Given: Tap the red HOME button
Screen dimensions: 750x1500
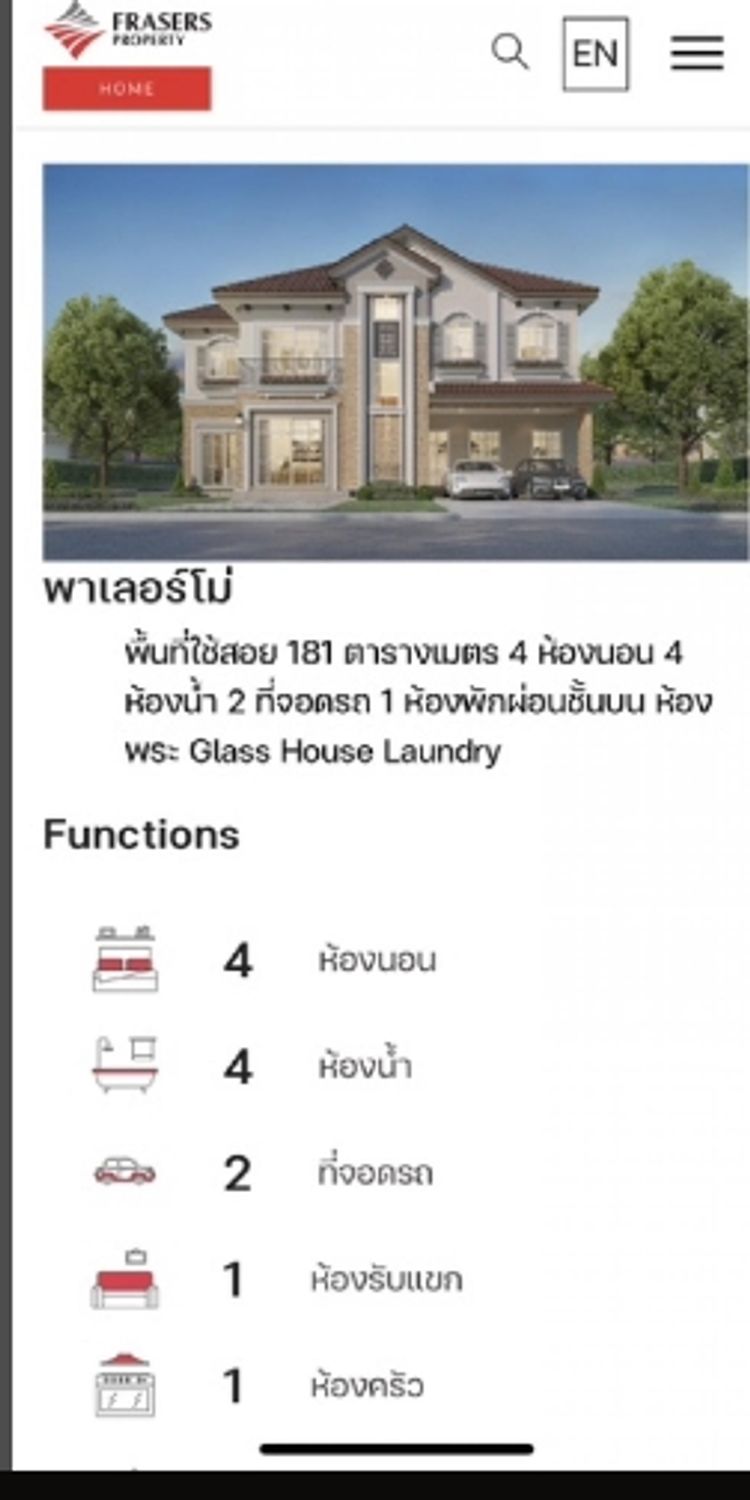Looking at the screenshot, I should point(127,89).
